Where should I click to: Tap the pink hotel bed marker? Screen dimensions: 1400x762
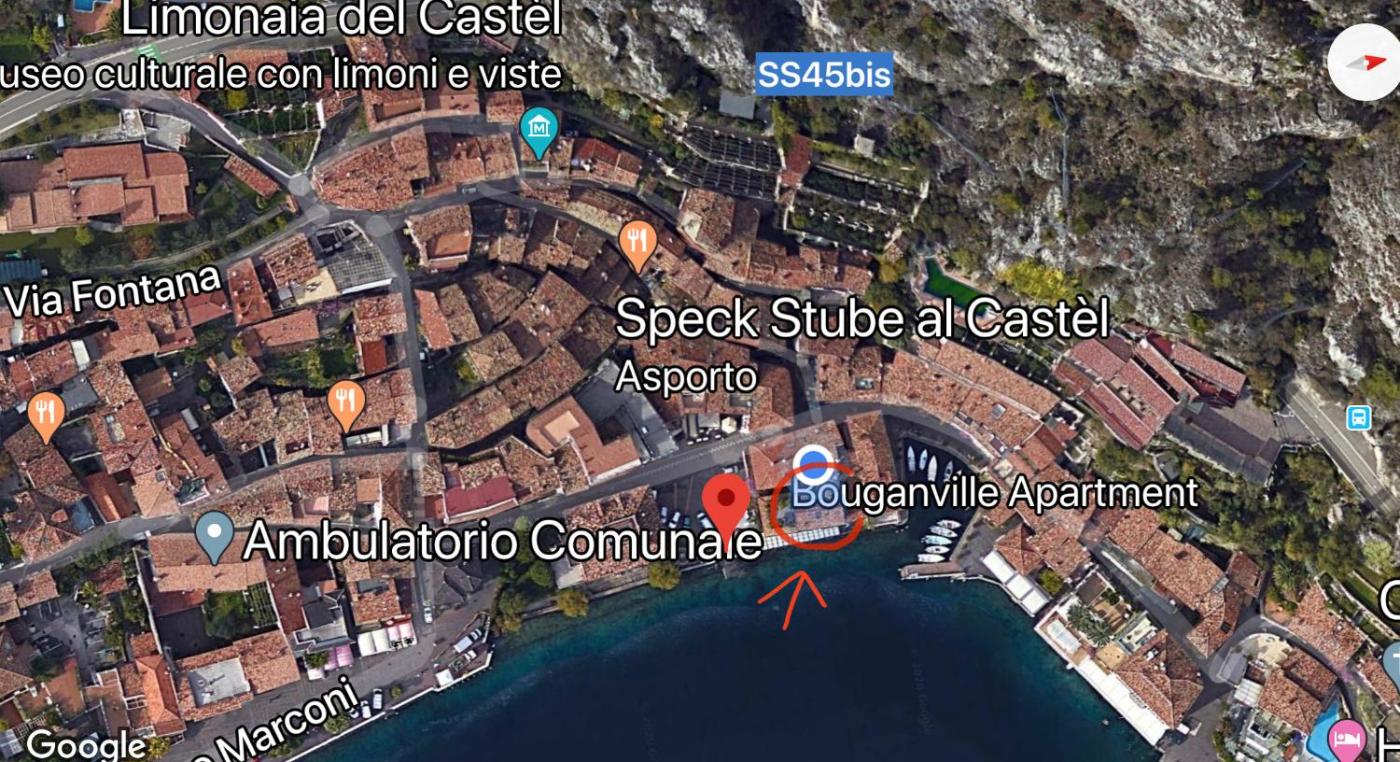pyautogui.click(x=1347, y=740)
